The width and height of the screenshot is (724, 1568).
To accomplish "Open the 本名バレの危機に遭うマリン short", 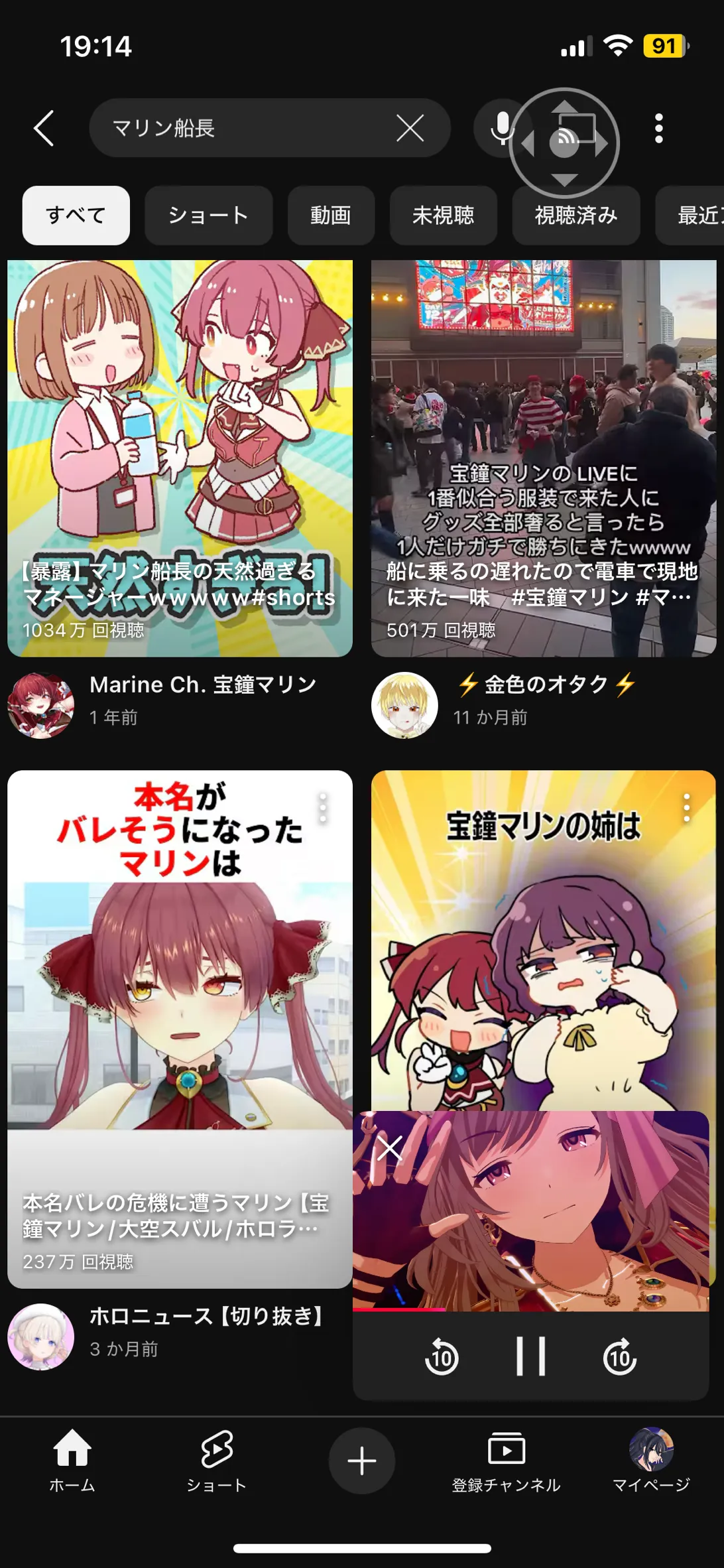I will (x=180, y=1029).
